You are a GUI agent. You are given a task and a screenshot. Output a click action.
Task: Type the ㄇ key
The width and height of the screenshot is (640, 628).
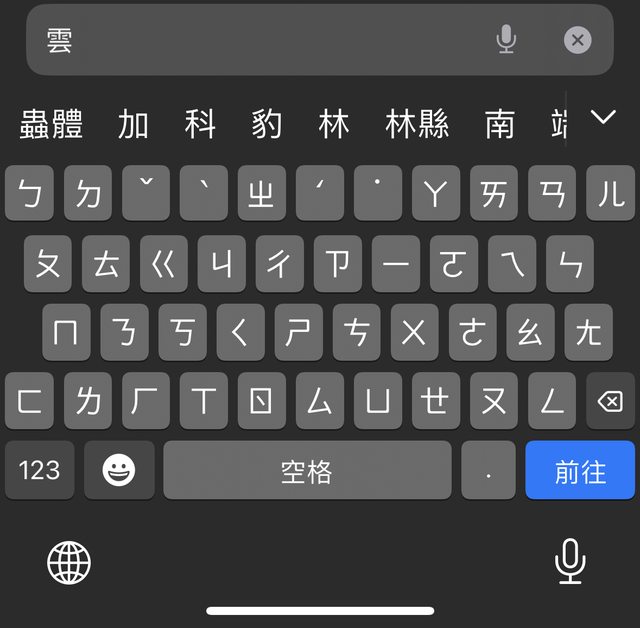click(x=66, y=333)
